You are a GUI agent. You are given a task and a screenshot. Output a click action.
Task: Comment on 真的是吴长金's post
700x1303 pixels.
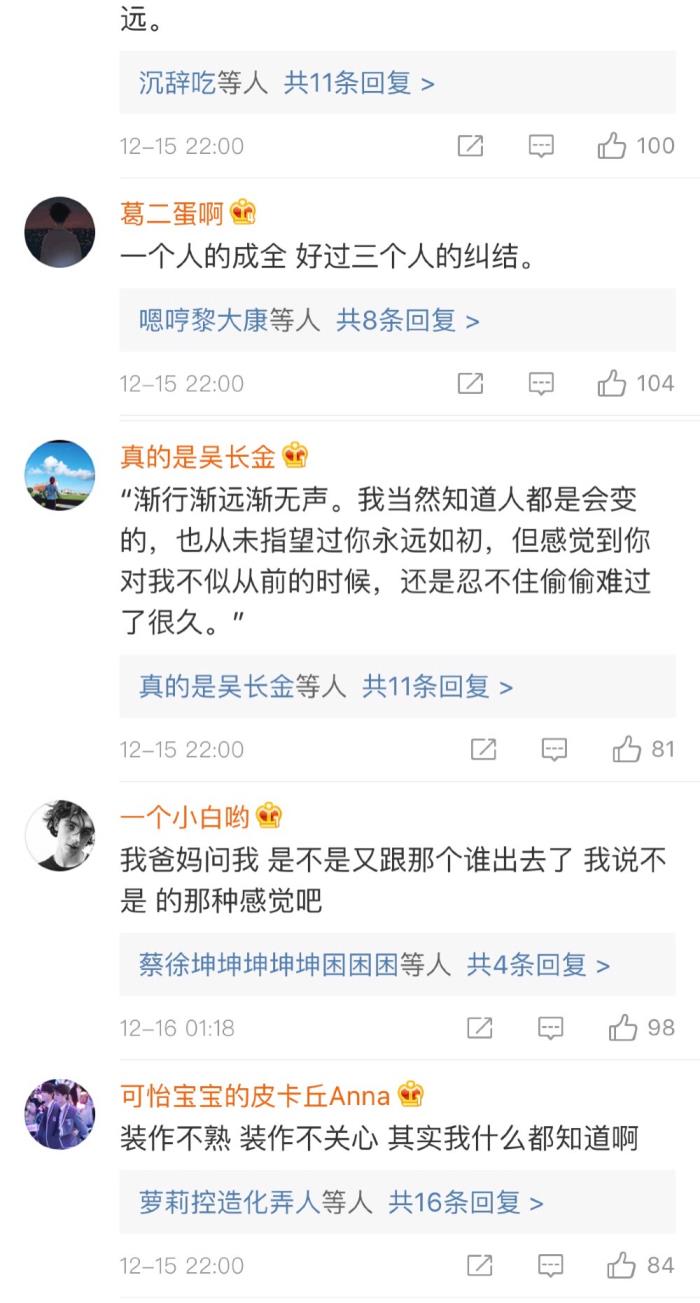(554, 749)
